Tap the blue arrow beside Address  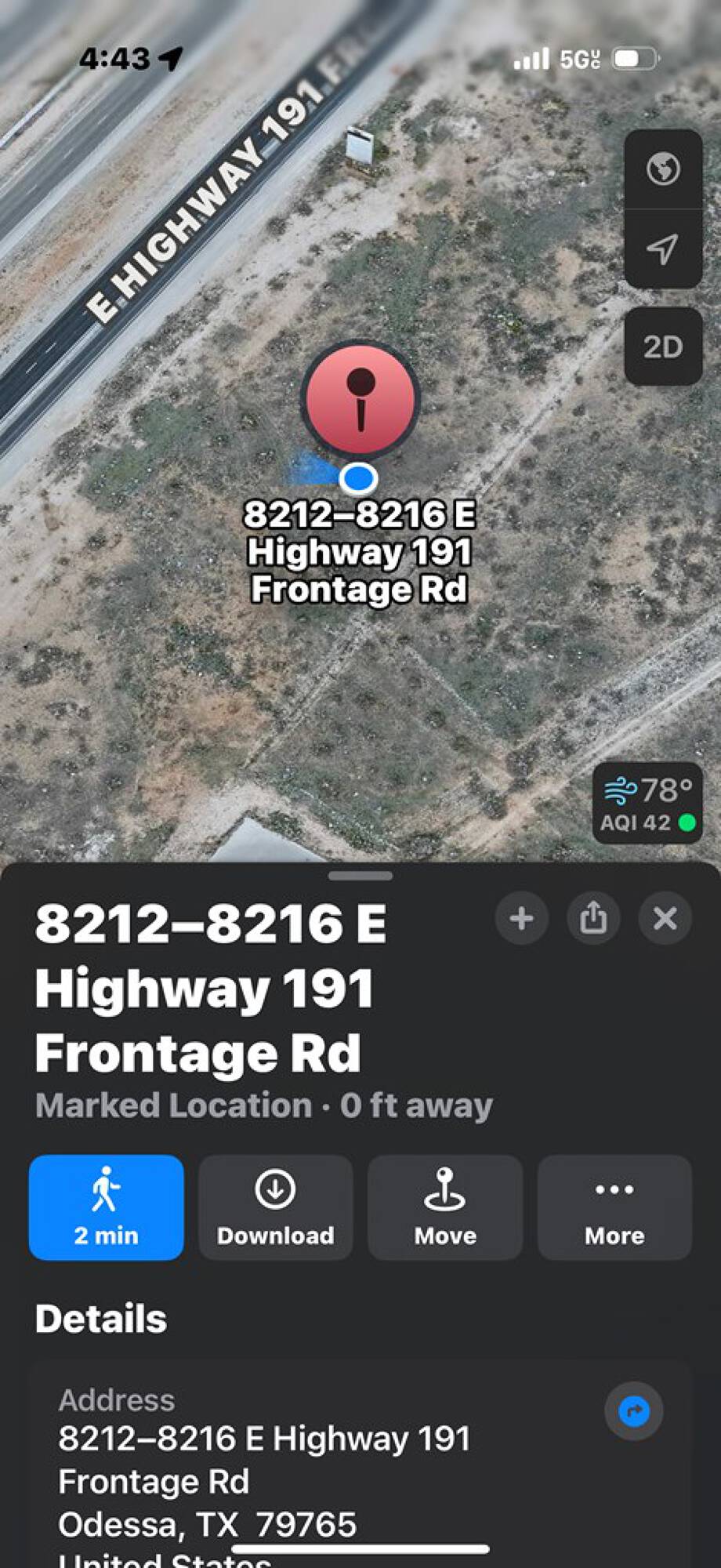tap(634, 1411)
